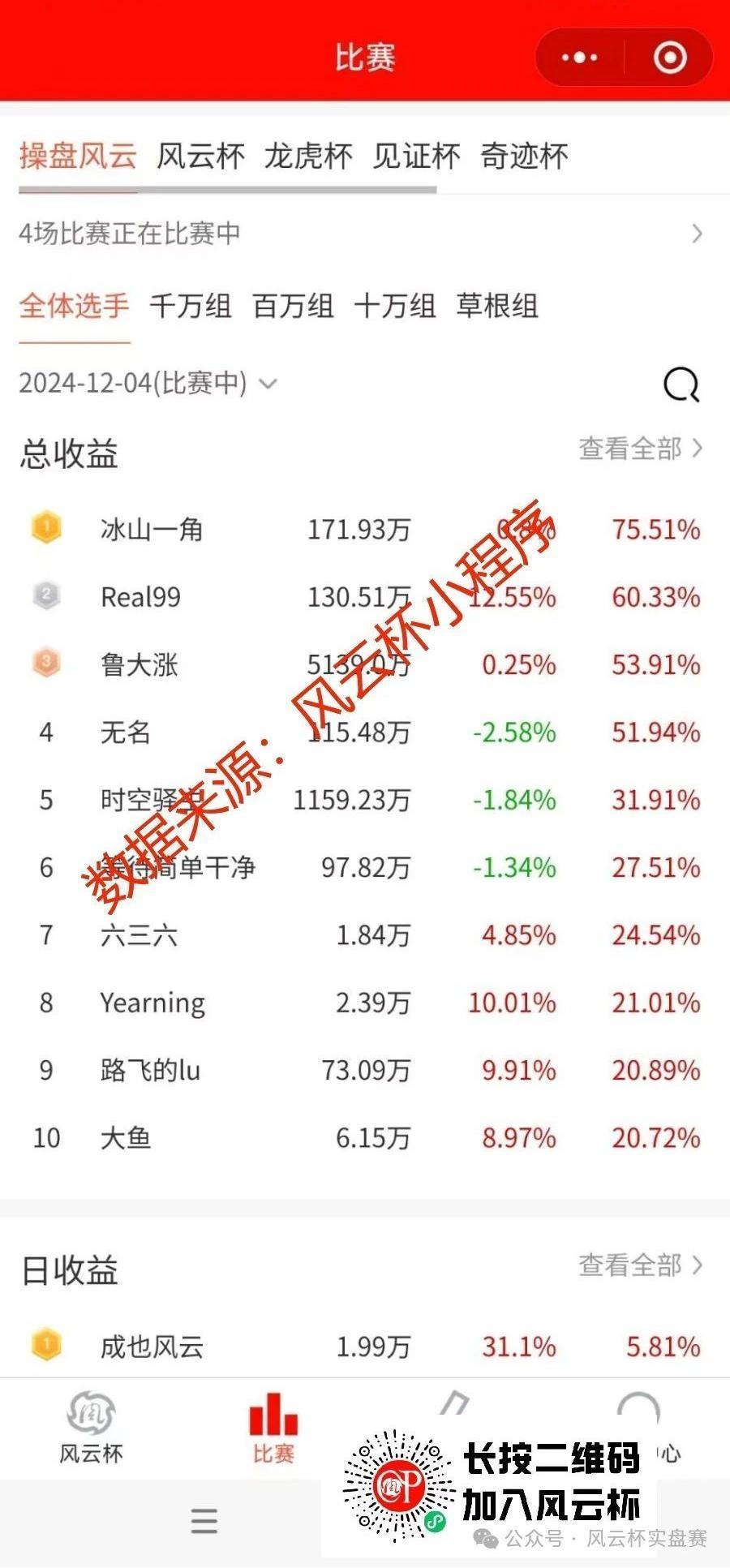
Task: Switch to the 龙虎杯 tab
Action: 308,156
